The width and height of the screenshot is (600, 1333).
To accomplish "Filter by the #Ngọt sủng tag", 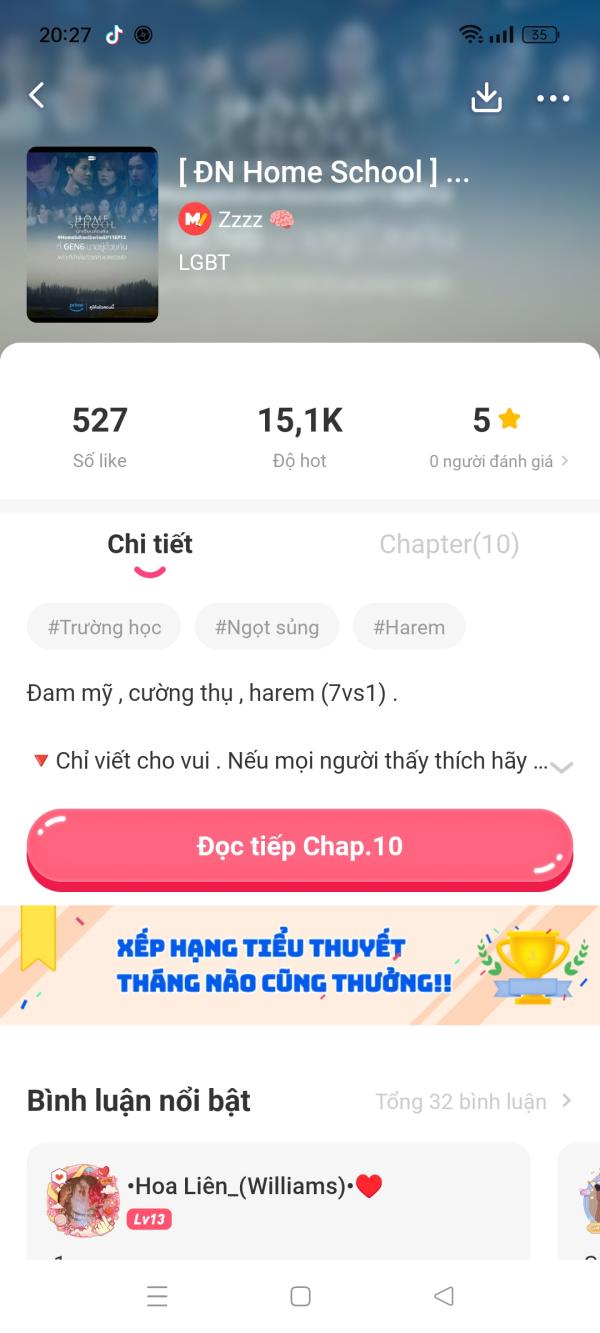I will tap(267, 628).
